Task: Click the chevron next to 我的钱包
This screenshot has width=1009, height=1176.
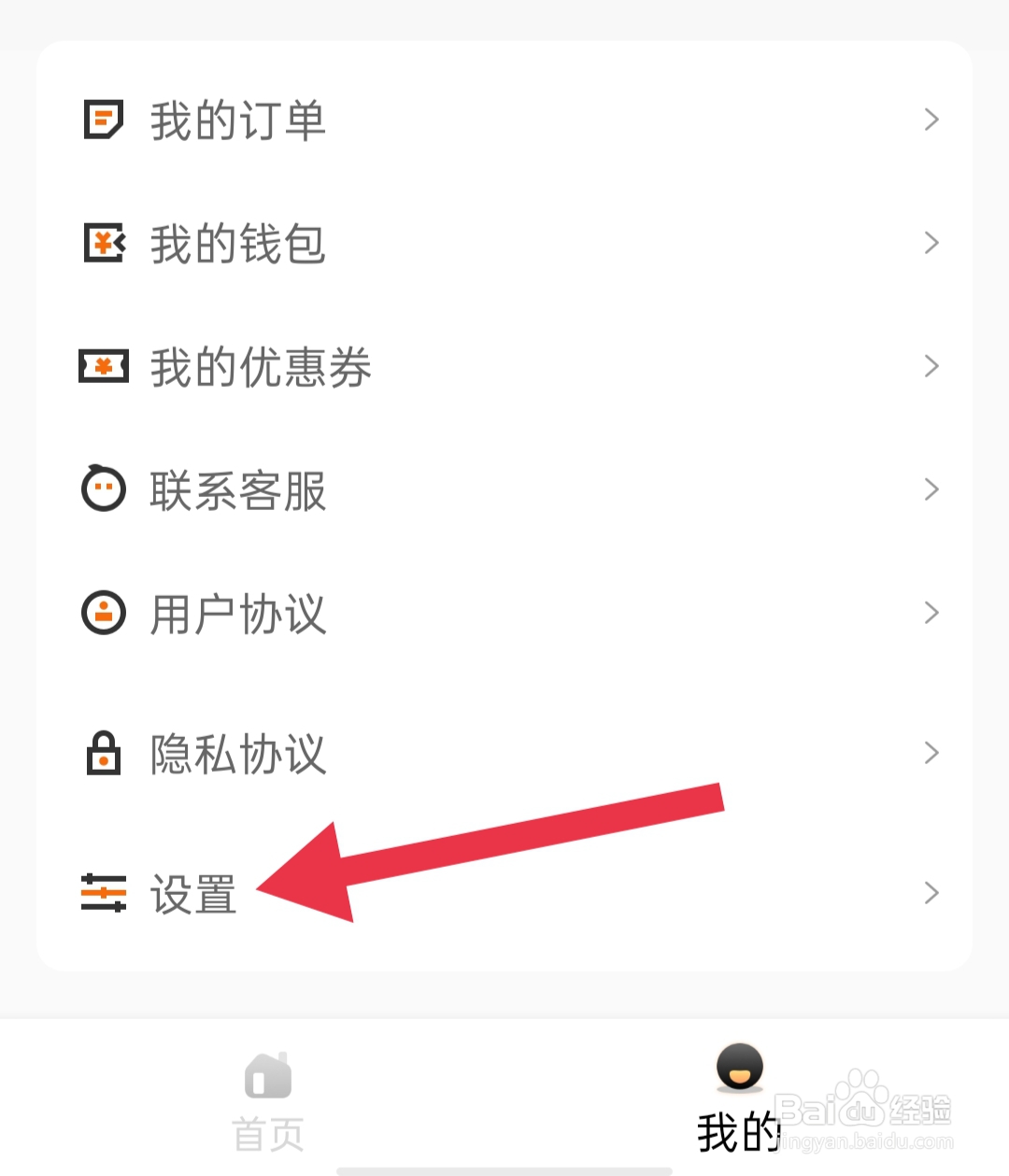Action: tap(931, 243)
